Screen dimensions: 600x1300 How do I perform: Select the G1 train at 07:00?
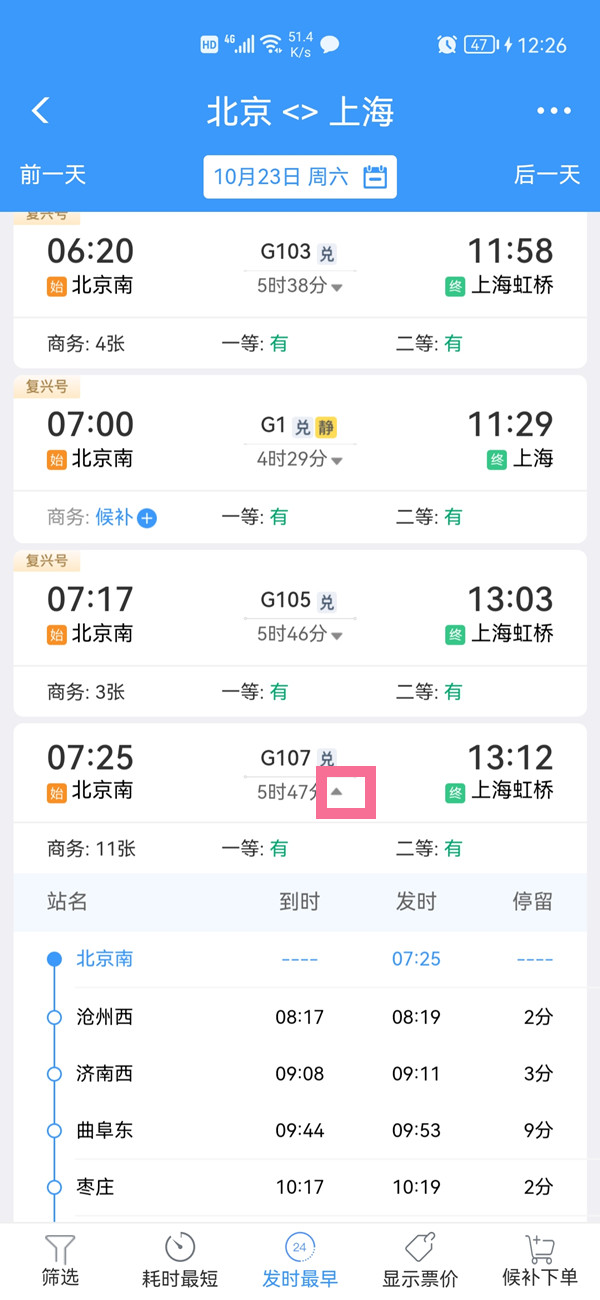[300, 440]
